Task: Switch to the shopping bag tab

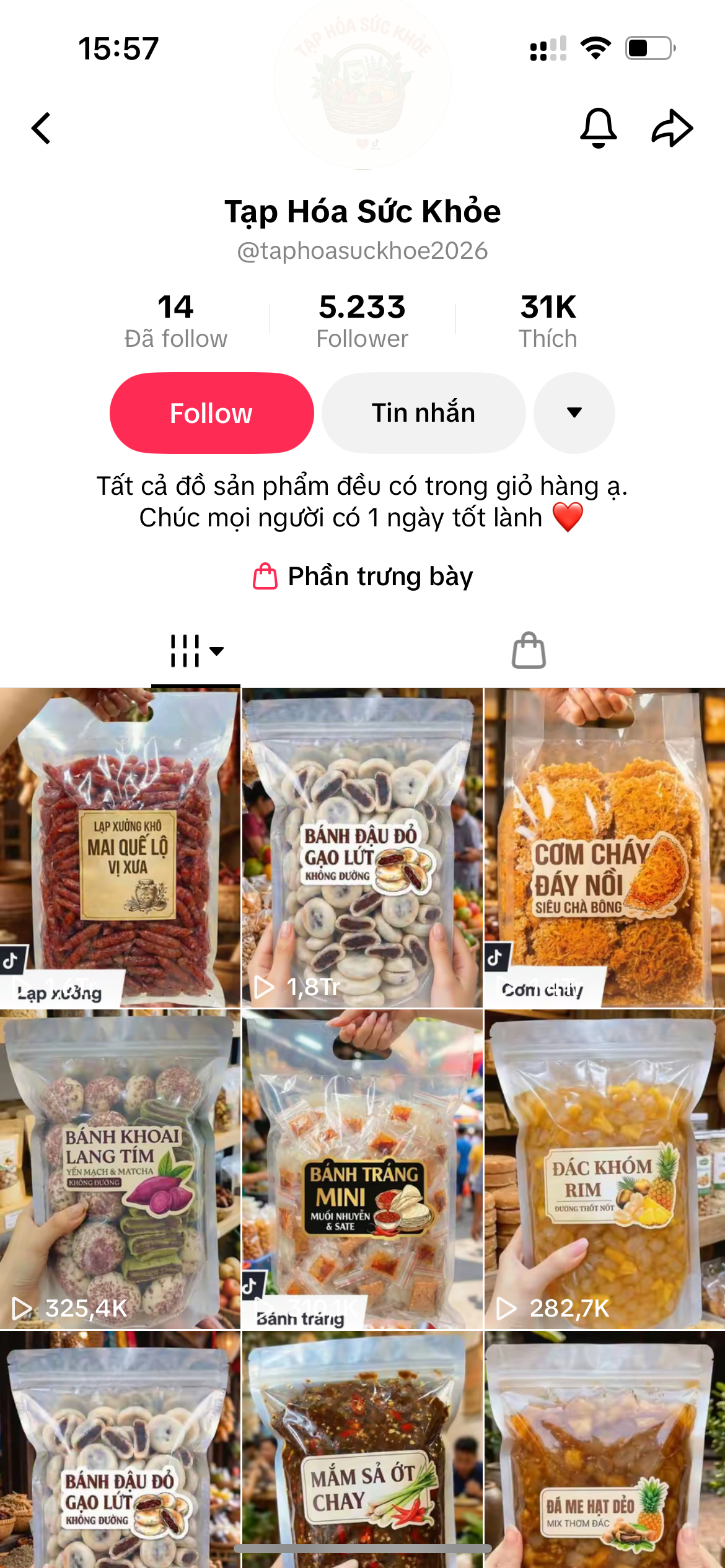Action: (529, 651)
